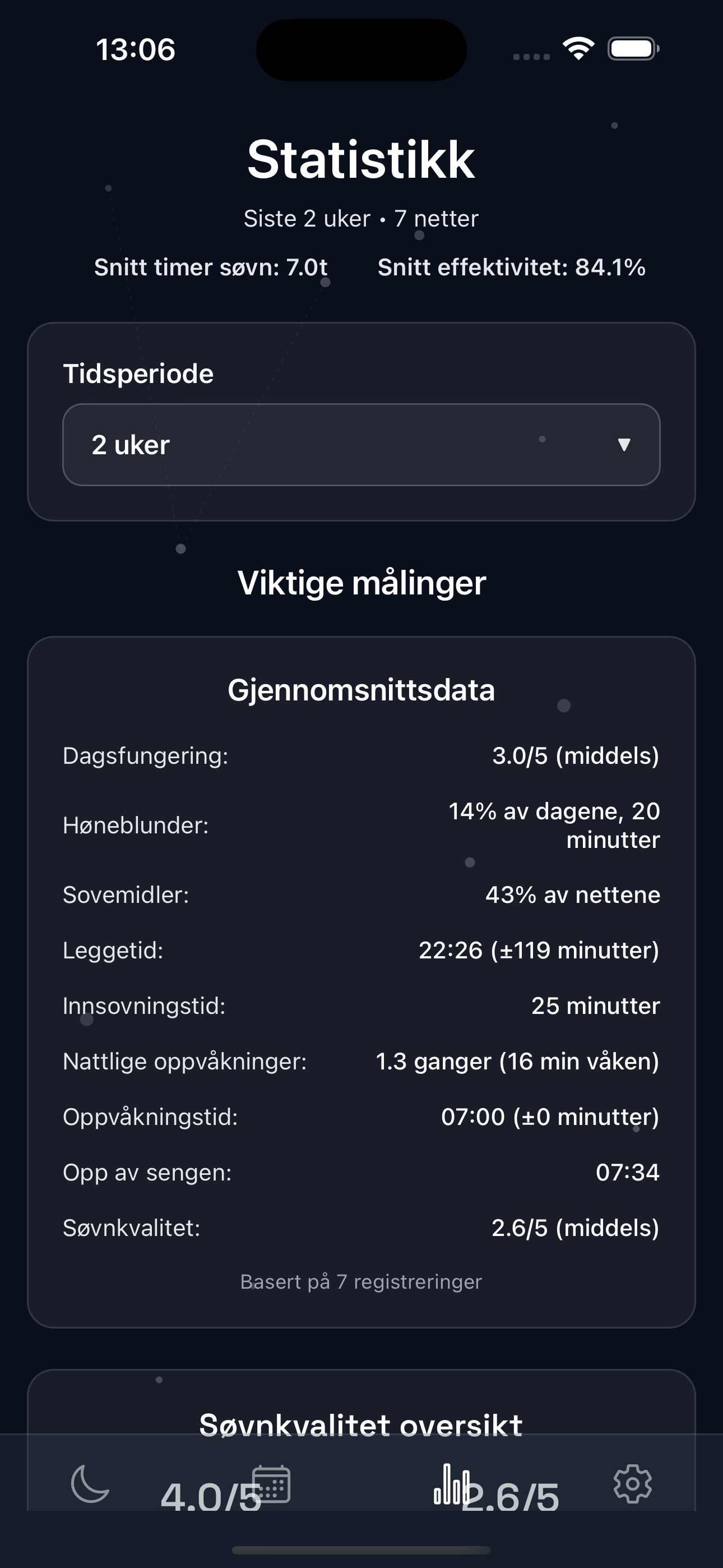The width and height of the screenshot is (723, 1568).
Task: Tap the 'Statistikk' page title
Action: (x=361, y=159)
